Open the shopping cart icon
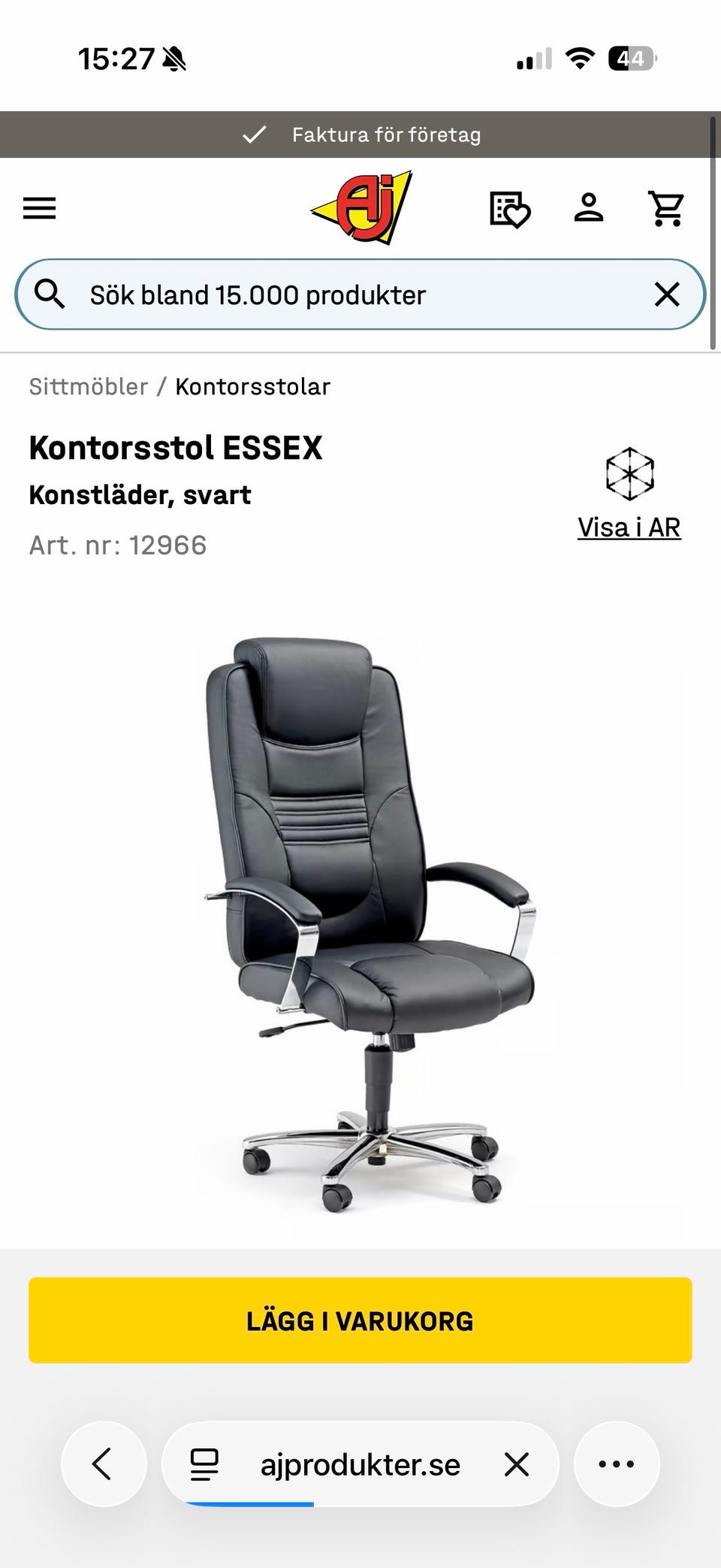721x1568 pixels. (x=667, y=209)
